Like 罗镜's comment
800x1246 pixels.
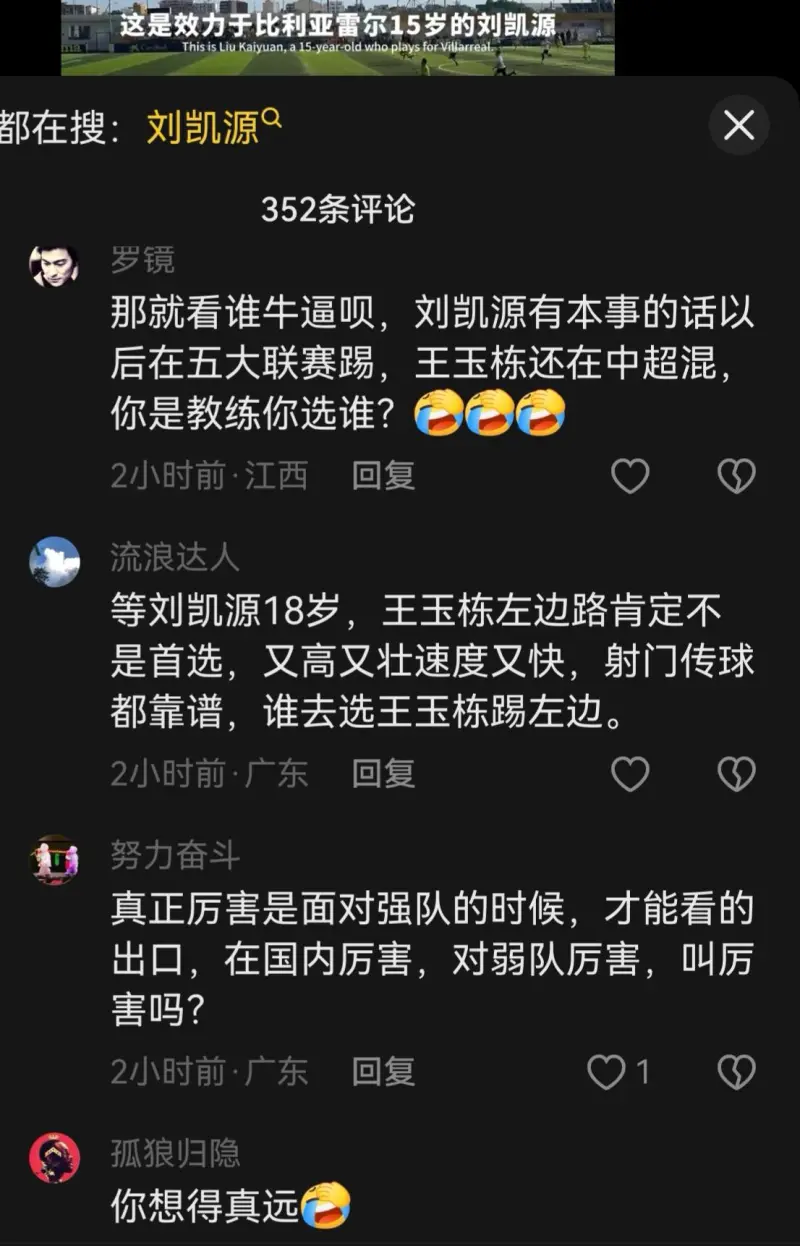[630, 476]
